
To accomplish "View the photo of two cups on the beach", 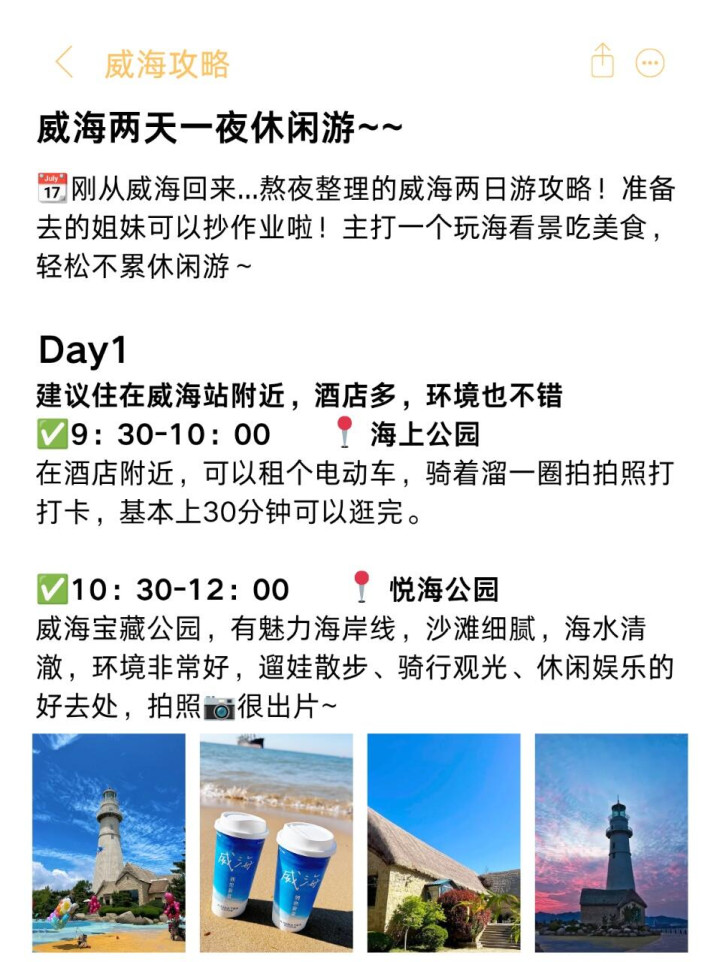I will click(276, 843).
